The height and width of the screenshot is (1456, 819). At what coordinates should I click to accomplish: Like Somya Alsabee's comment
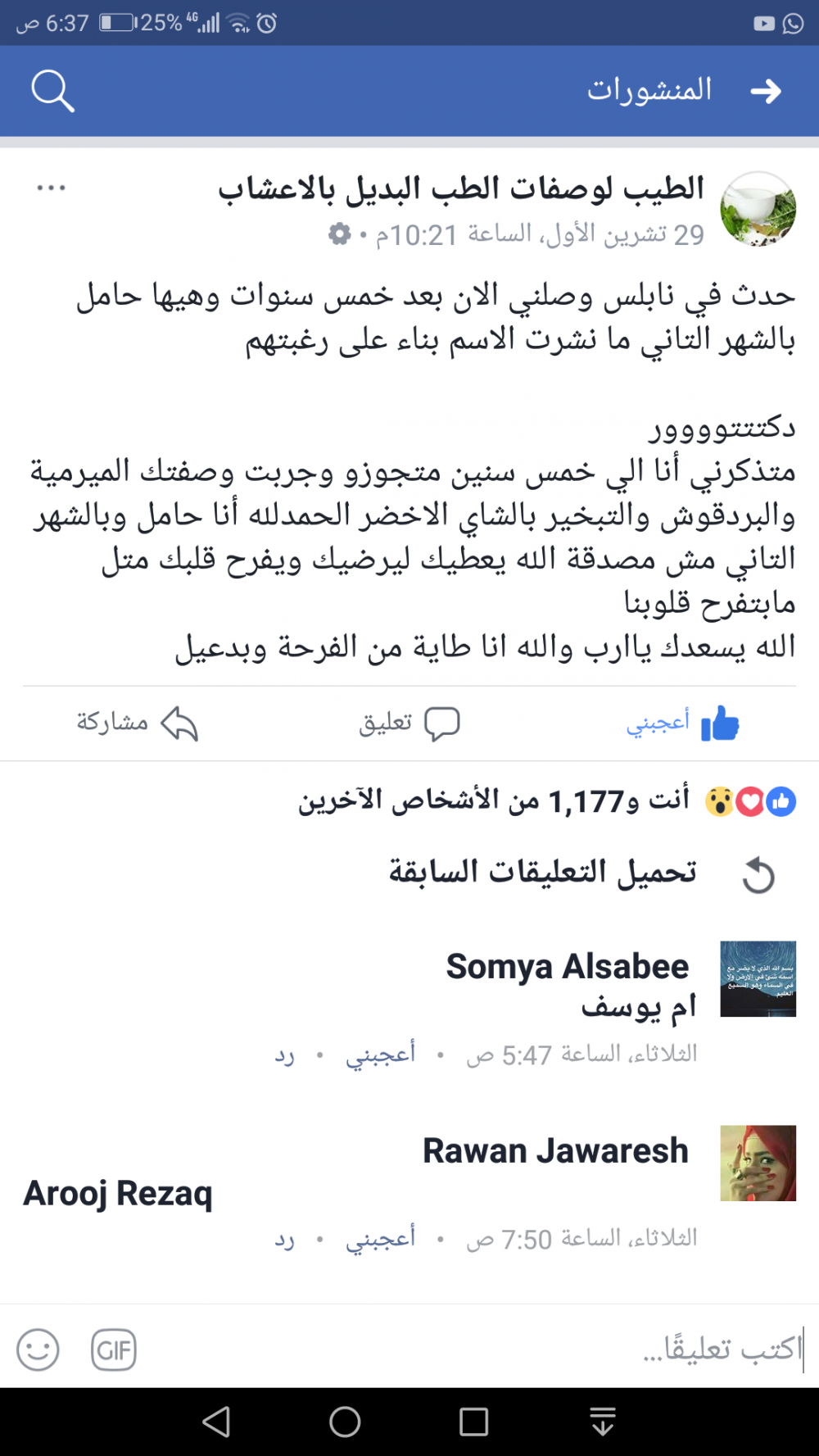coord(380,1054)
